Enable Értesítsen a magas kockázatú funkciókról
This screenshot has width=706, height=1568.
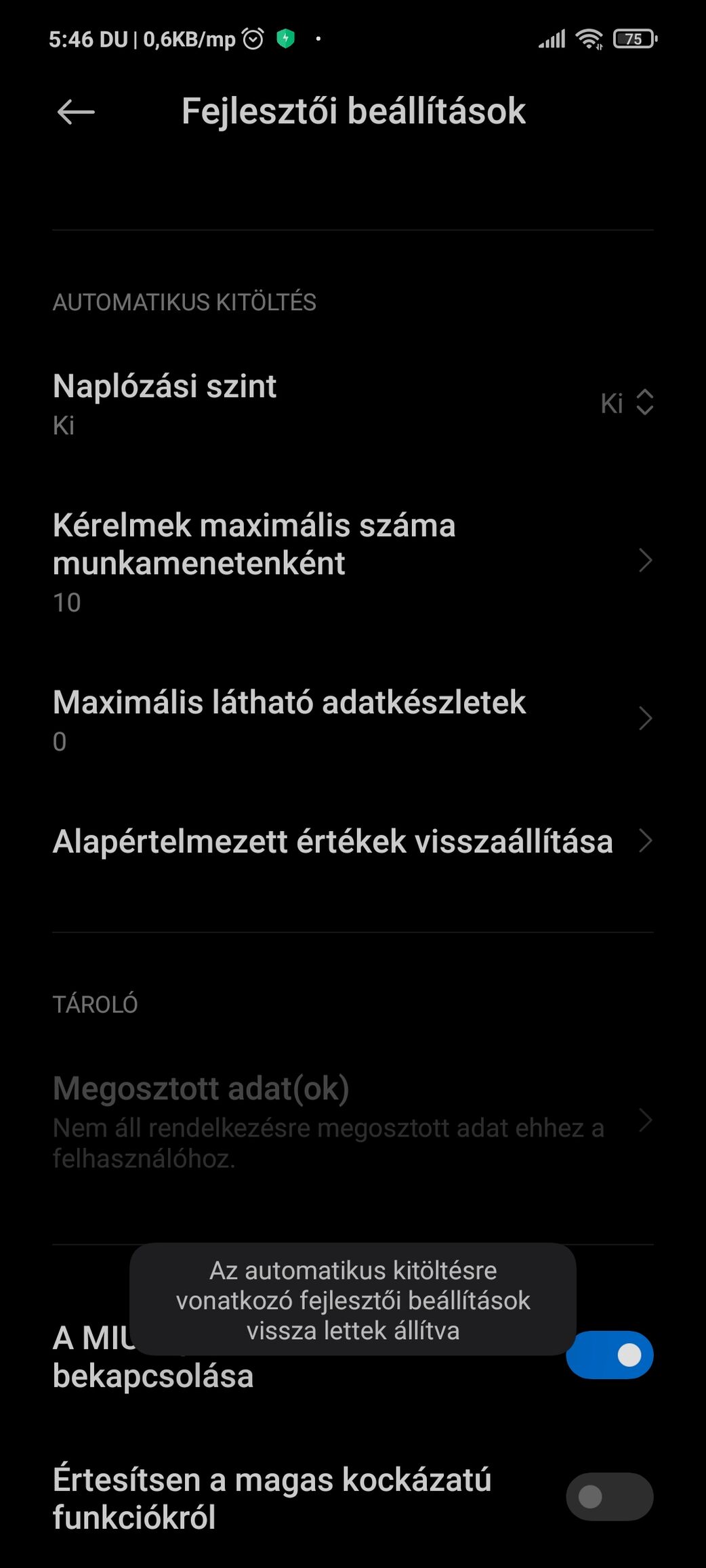610,1496
